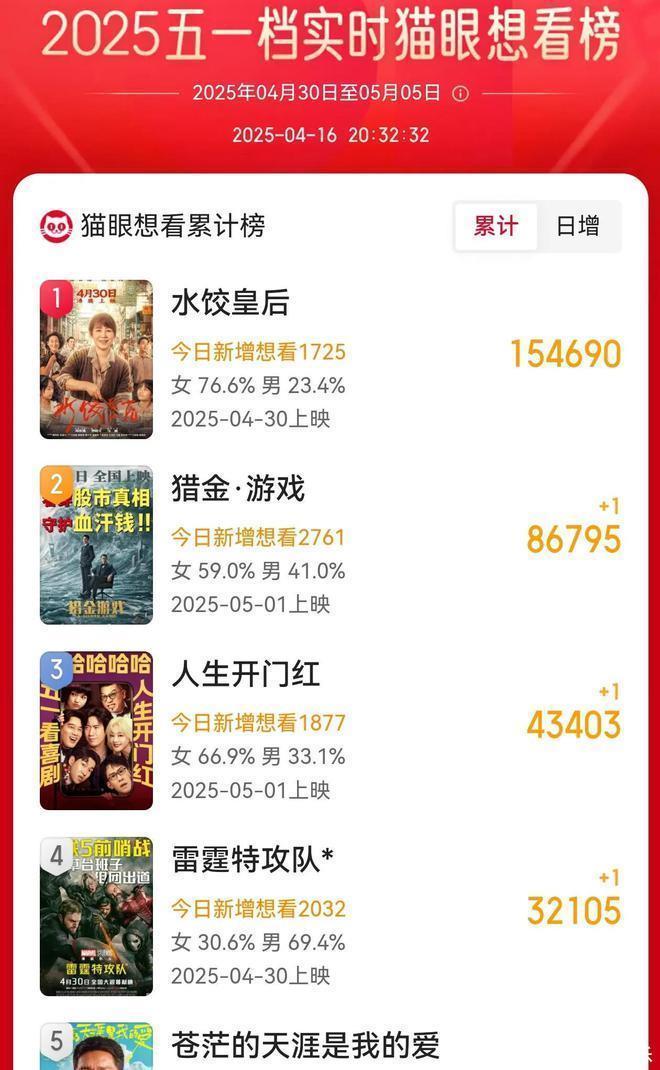Select the 累计 tab
This screenshot has width=660, height=1070.
(x=496, y=226)
